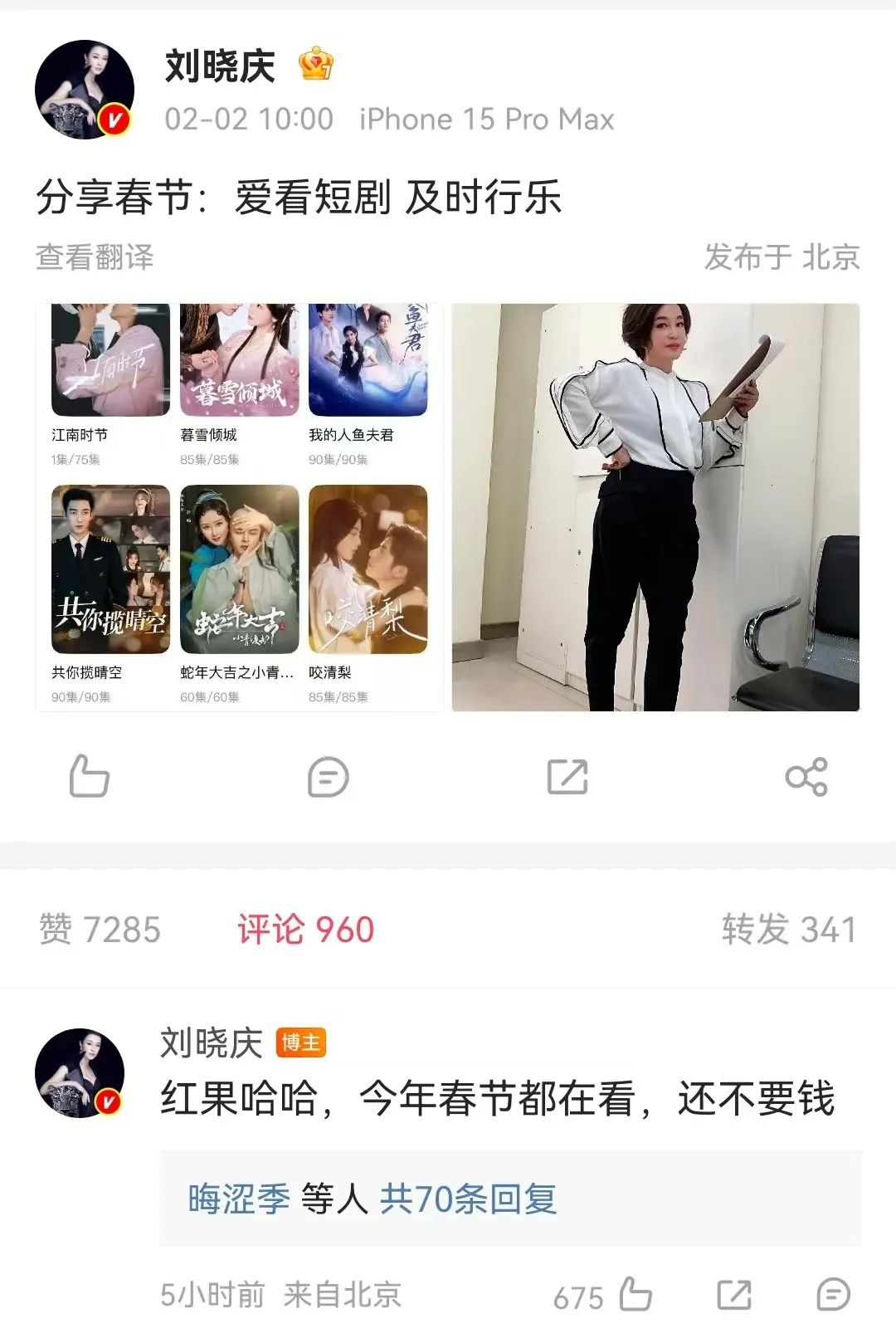Like the 红果哈哈 comment

[x=635, y=1295]
